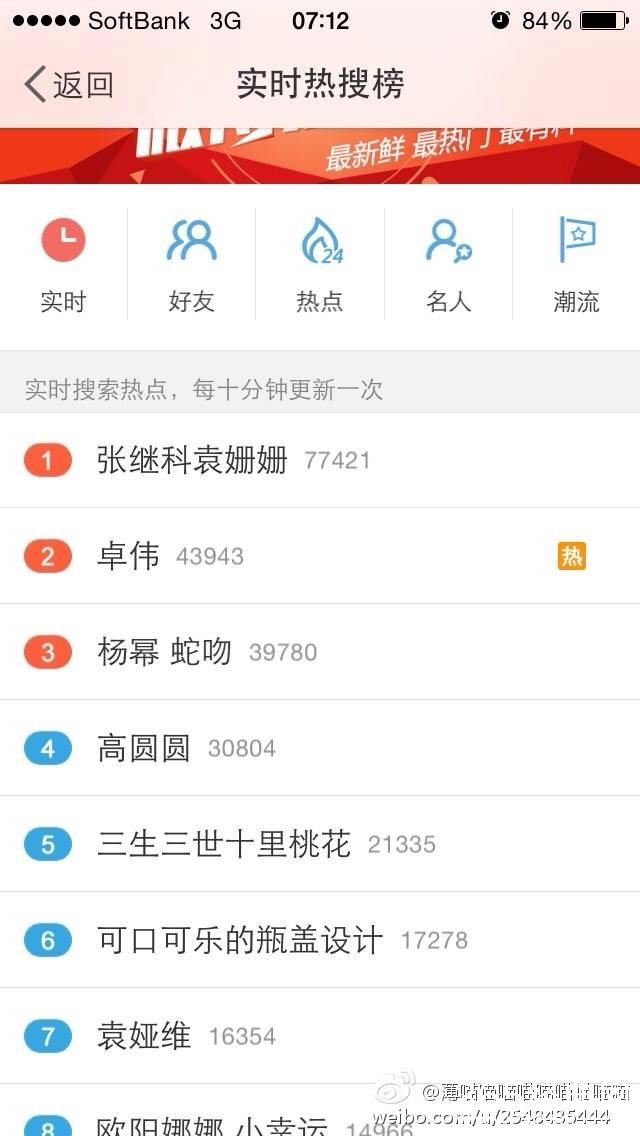Go back using the 返回 button
The height and width of the screenshot is (1136, 640).
click(68, 85)
